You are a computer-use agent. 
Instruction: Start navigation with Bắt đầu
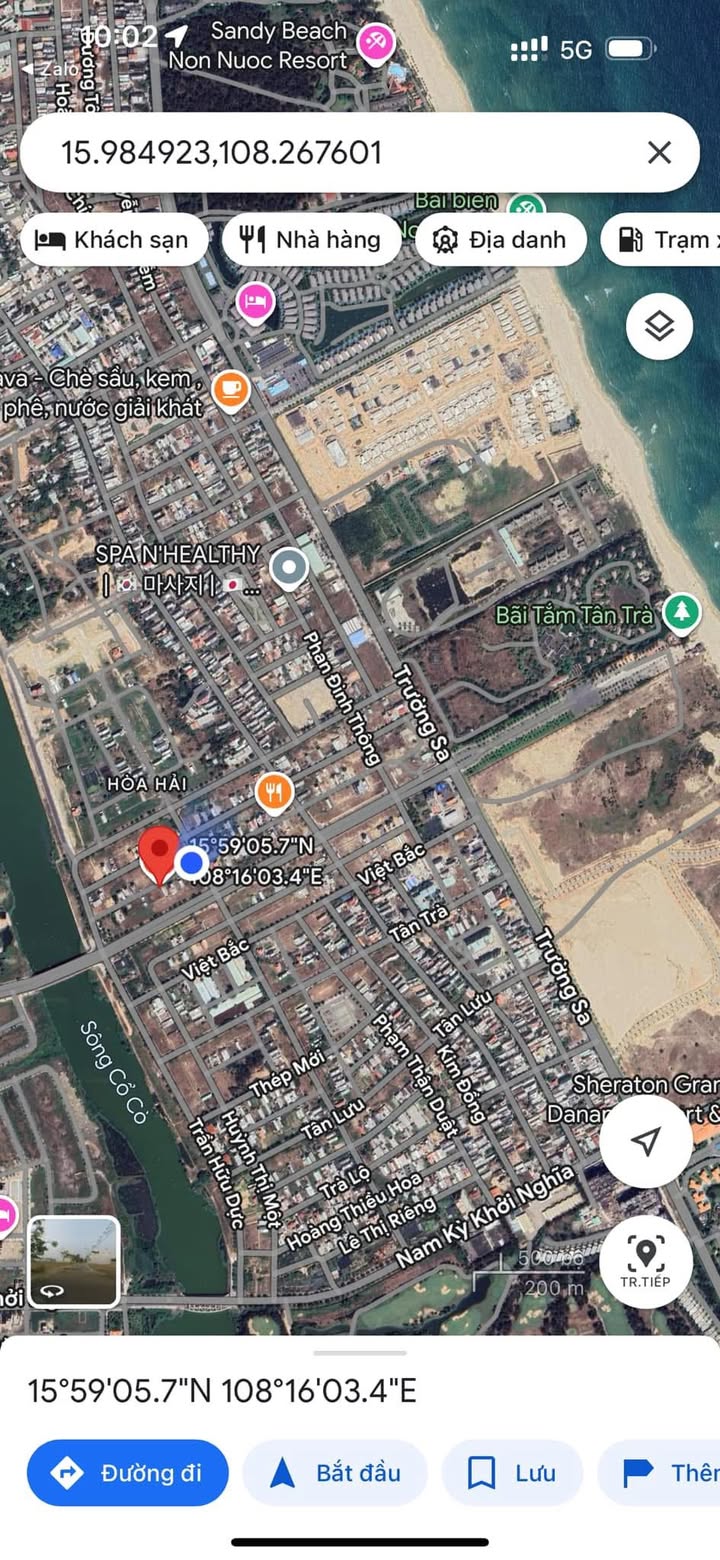tap(336, 1473)
